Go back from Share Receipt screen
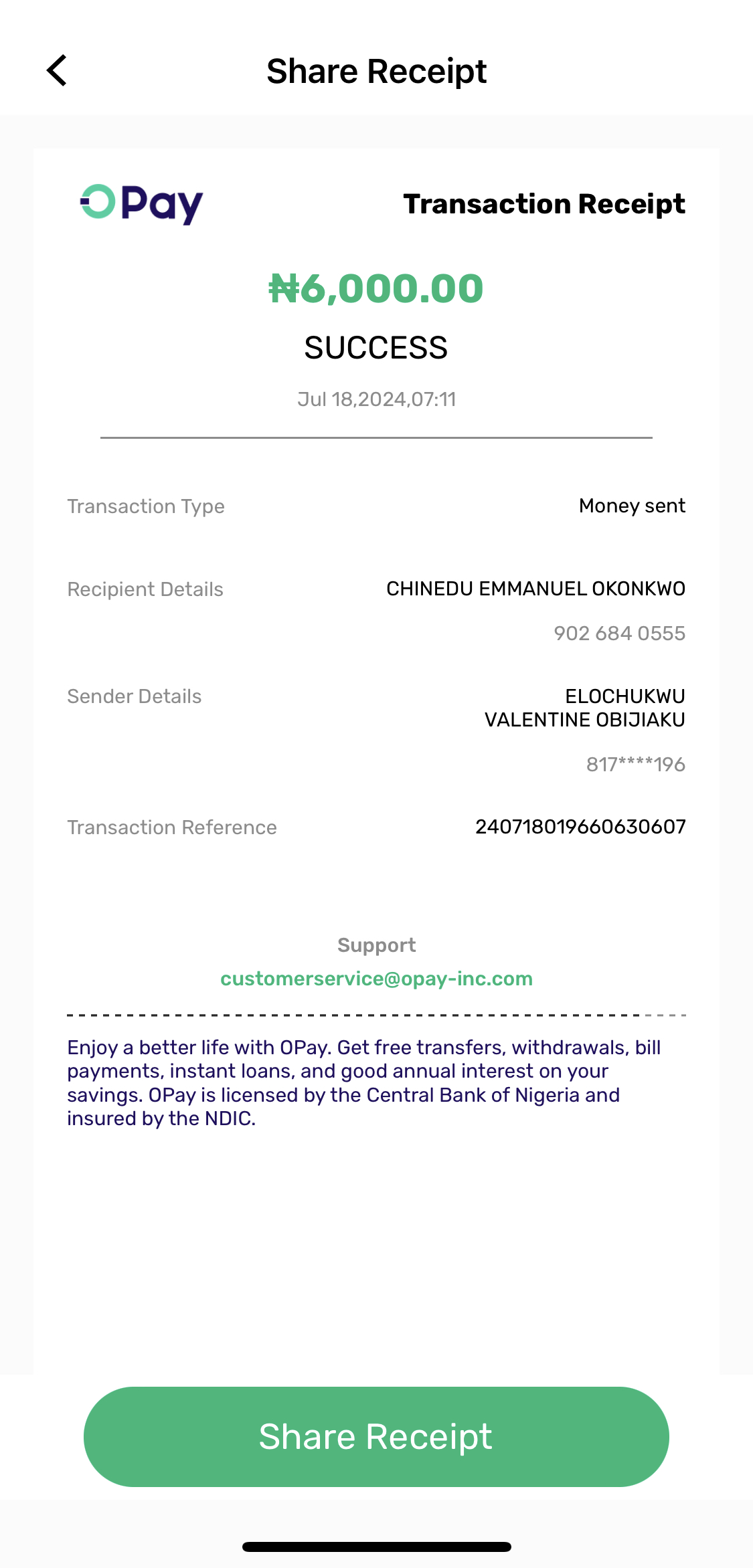Screen dimensions: 753x1568 58,71
